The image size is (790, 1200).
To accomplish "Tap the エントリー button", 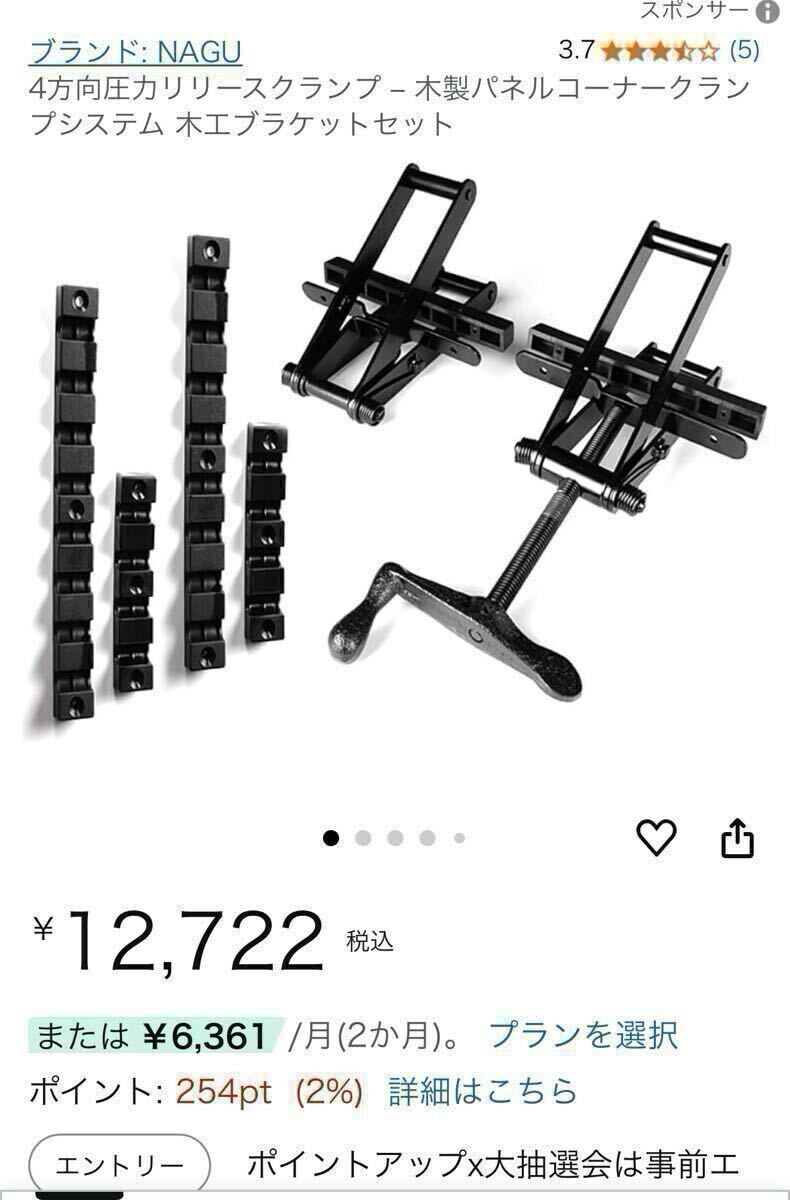I will pyautogui.click(x=119, y=1165).
